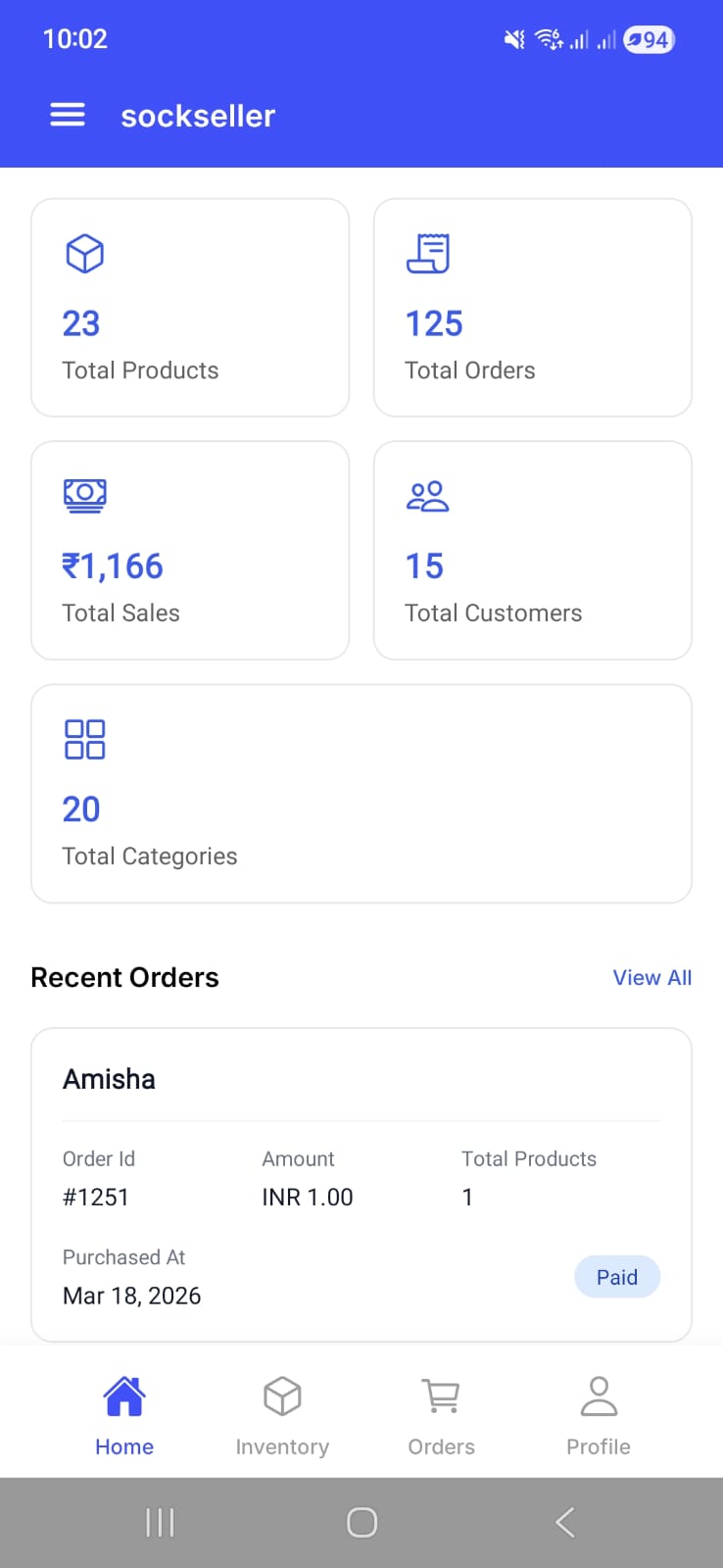Open the Total Orders card

[x=532, y=308]
